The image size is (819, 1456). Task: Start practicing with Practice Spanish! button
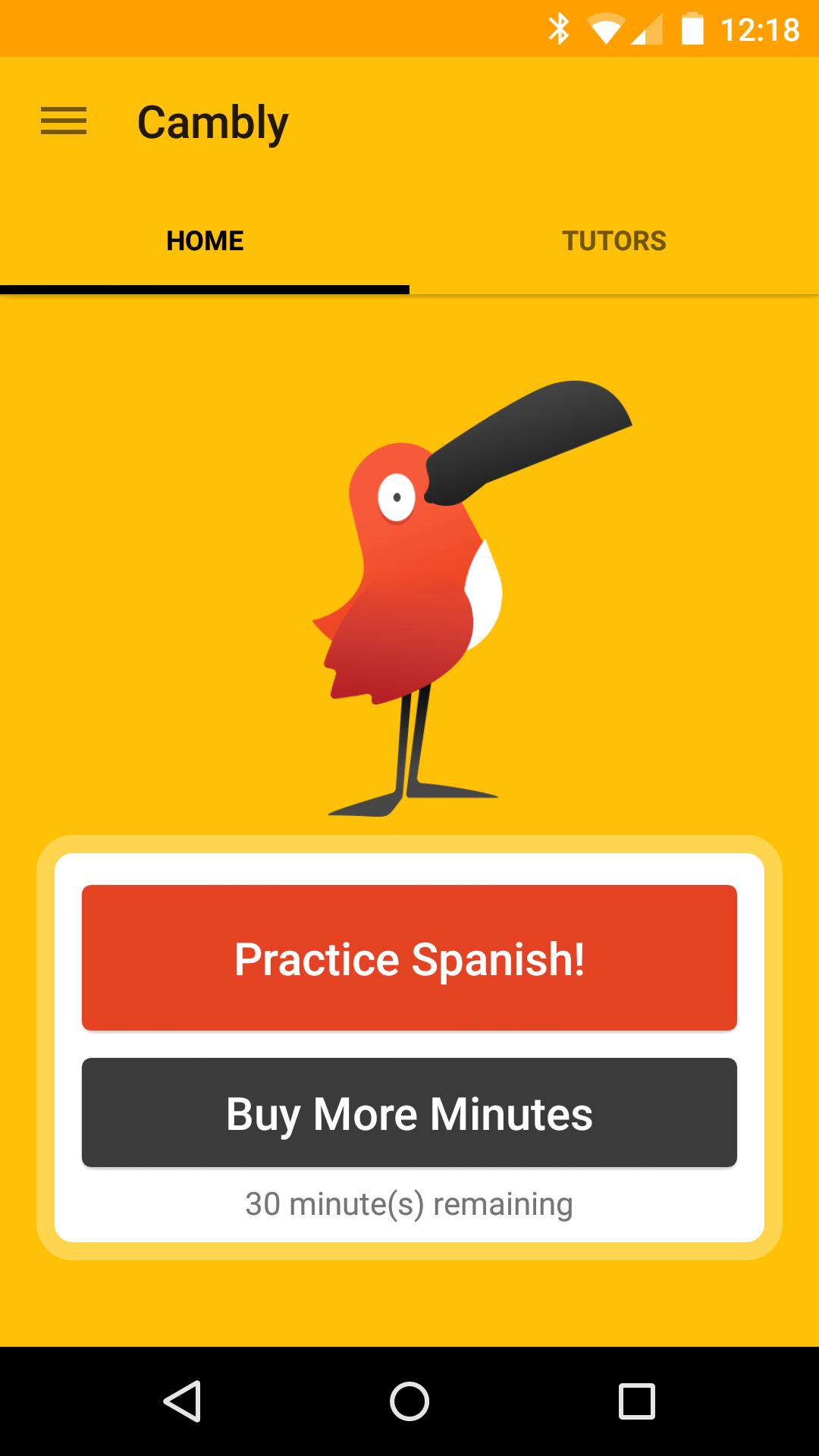tap(409, 958)
